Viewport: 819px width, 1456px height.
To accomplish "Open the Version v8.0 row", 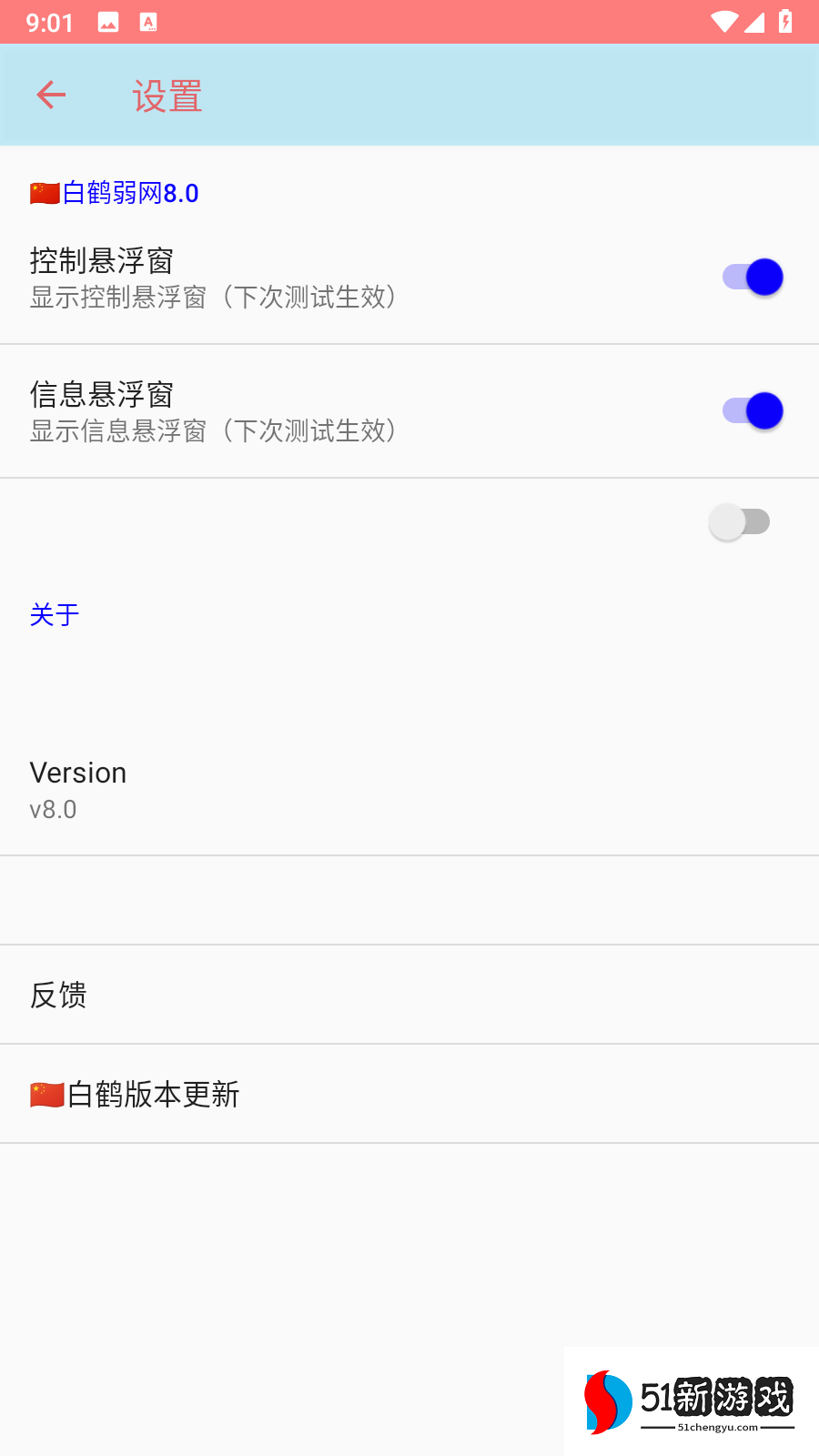I will tap(409, 789).
